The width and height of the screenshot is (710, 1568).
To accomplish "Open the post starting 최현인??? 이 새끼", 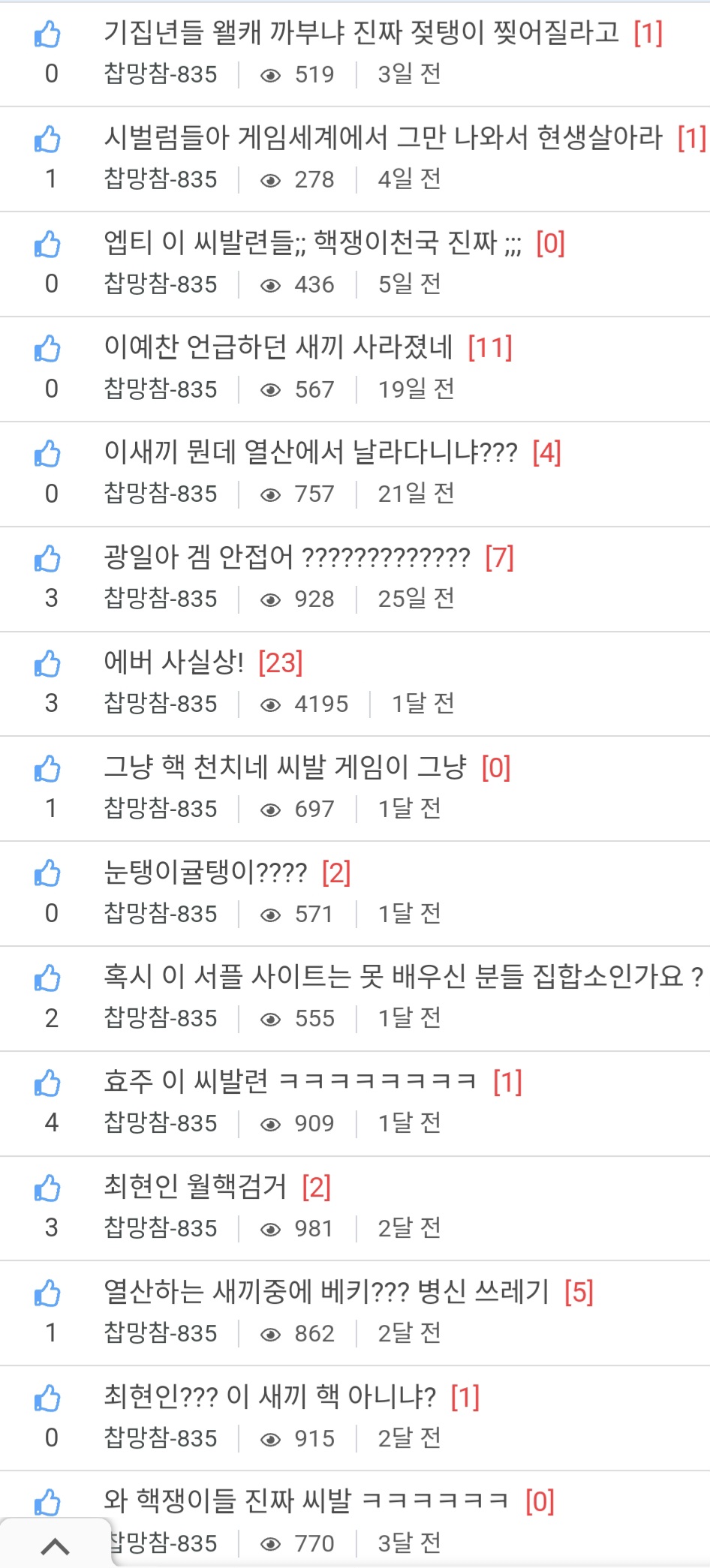I will (269, 1397).
